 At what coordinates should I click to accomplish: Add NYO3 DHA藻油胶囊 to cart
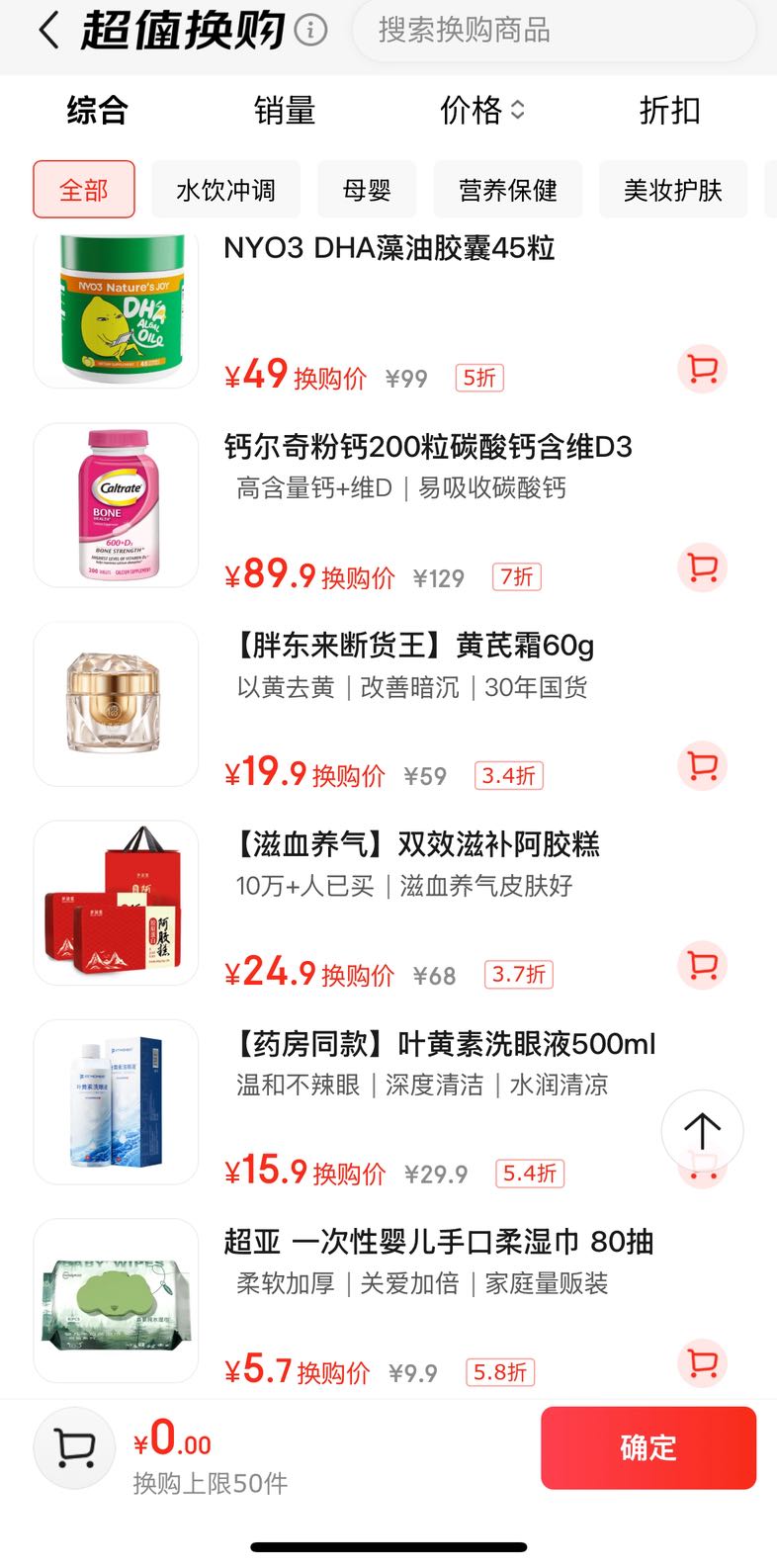coord(703,369)
